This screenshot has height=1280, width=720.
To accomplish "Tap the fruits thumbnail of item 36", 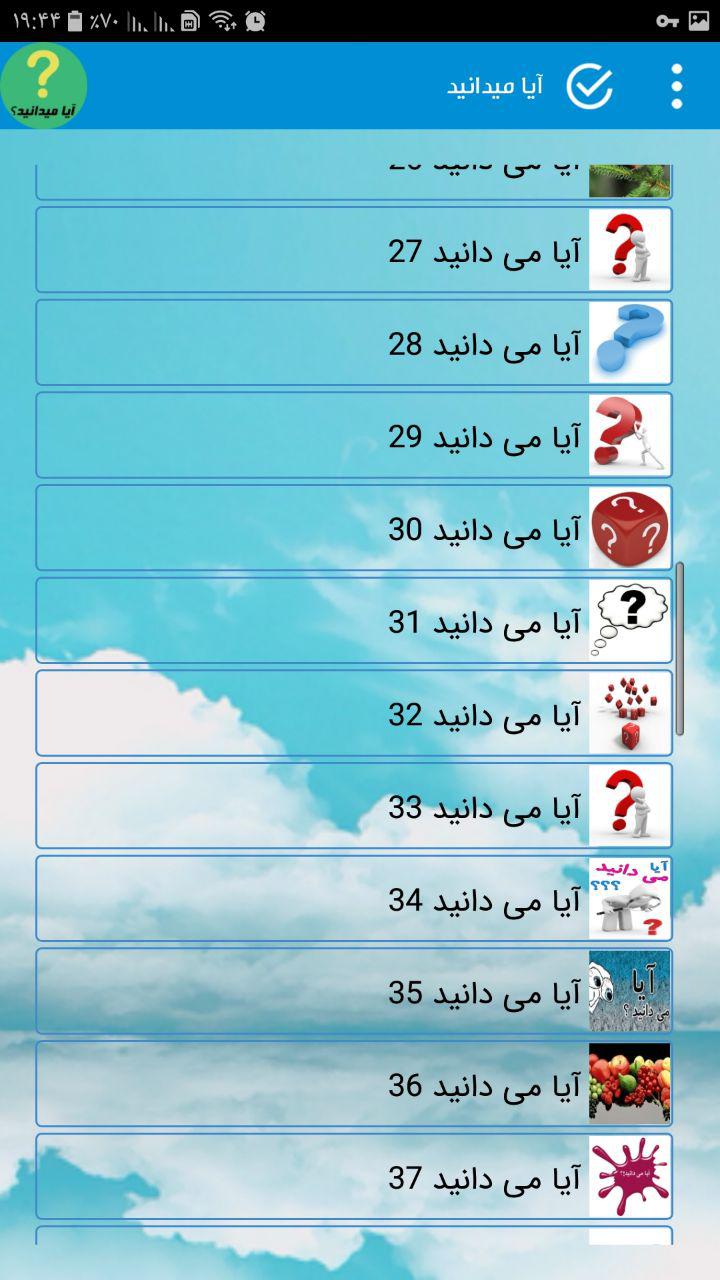I will coord(630,1082).
